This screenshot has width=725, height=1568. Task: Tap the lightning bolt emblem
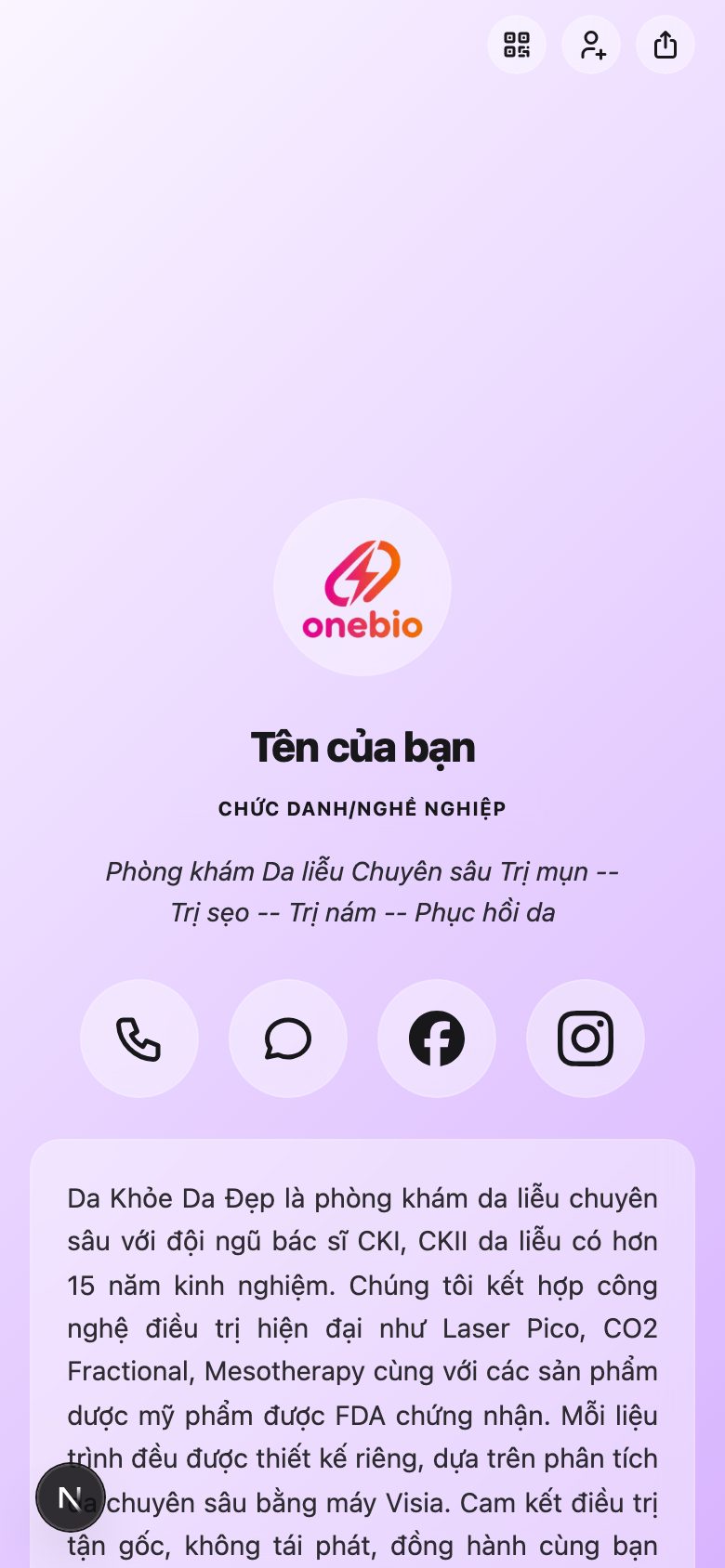pos(362,571)
